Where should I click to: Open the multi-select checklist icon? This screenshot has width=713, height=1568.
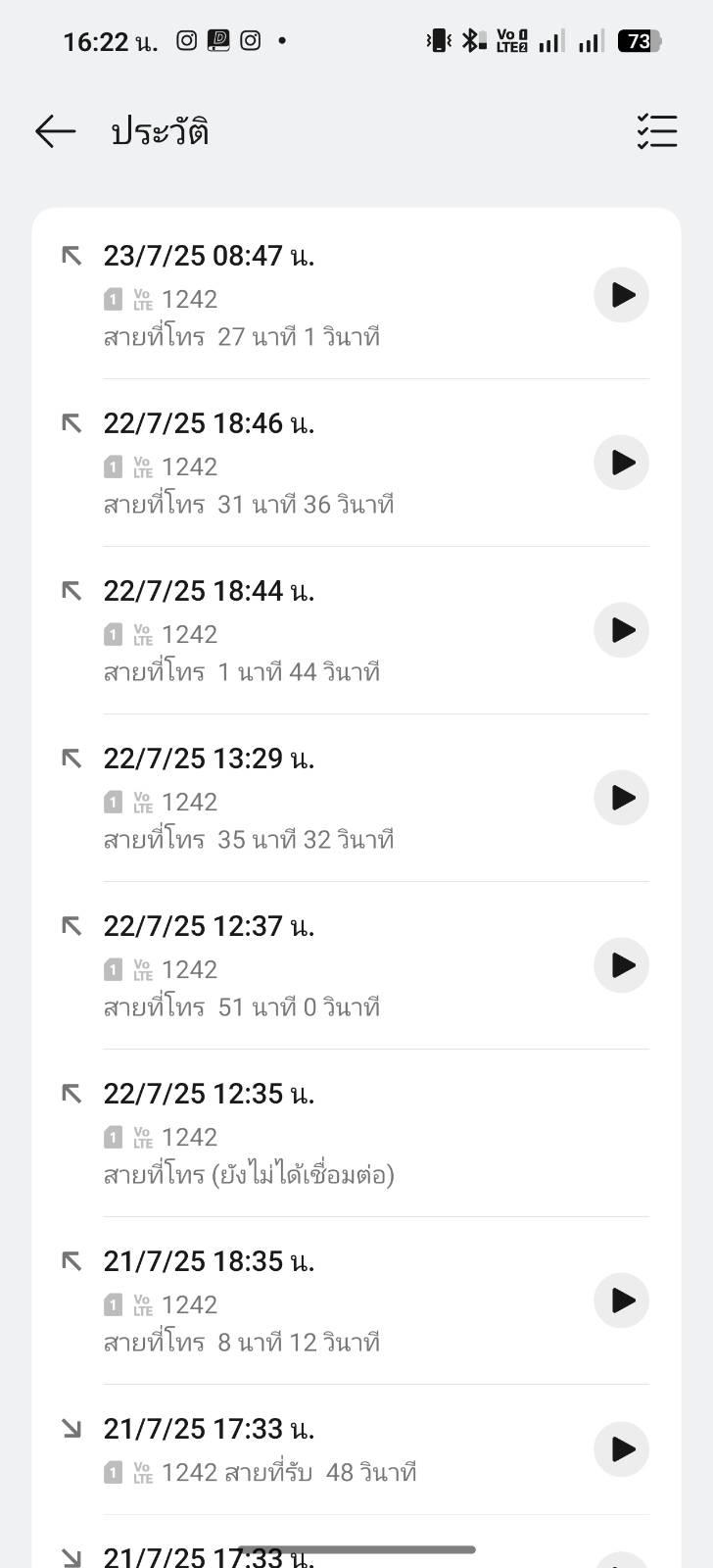tap(657, 131)
